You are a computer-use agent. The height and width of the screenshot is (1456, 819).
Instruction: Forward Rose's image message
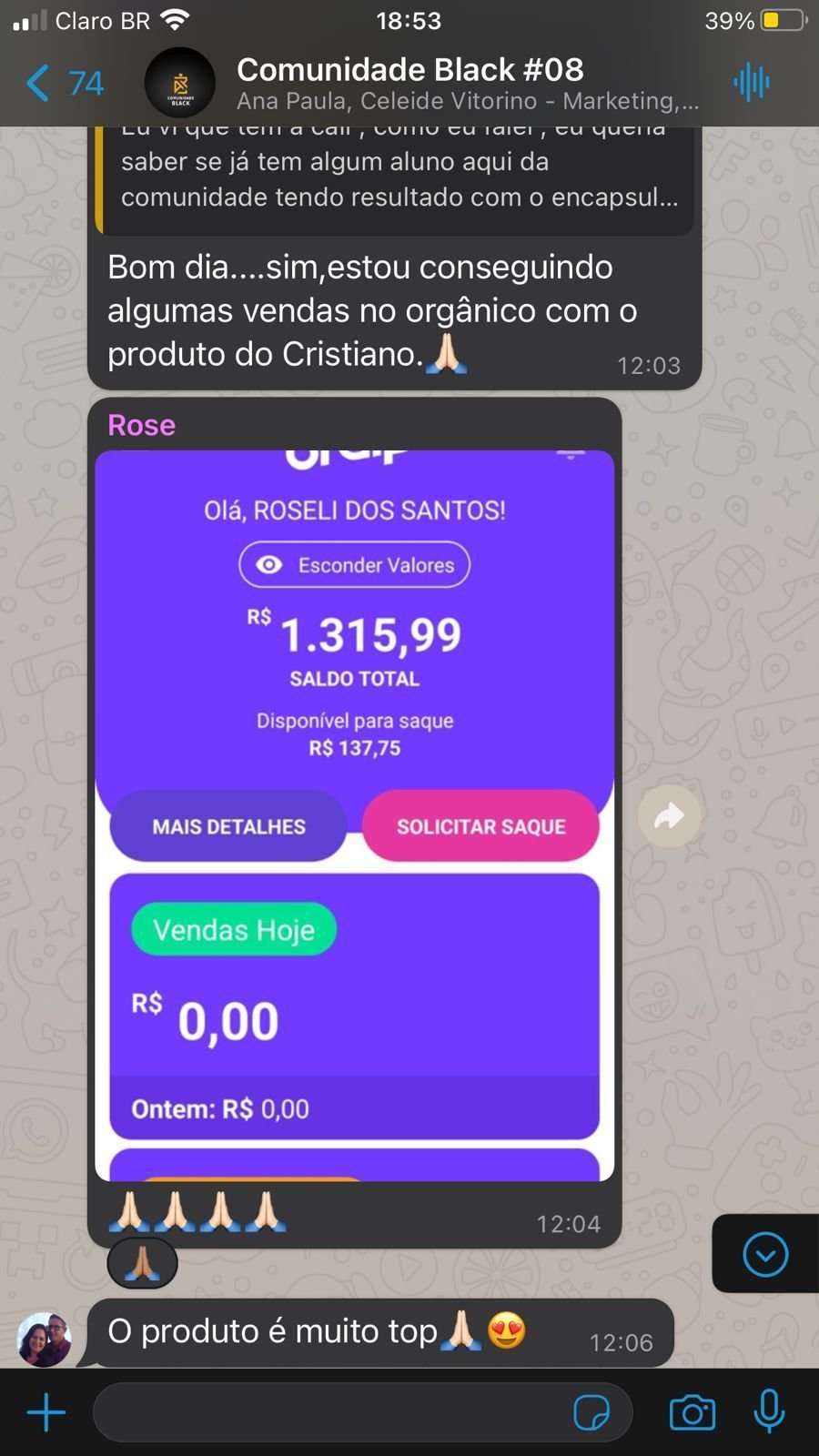click(x=669, y=815)
